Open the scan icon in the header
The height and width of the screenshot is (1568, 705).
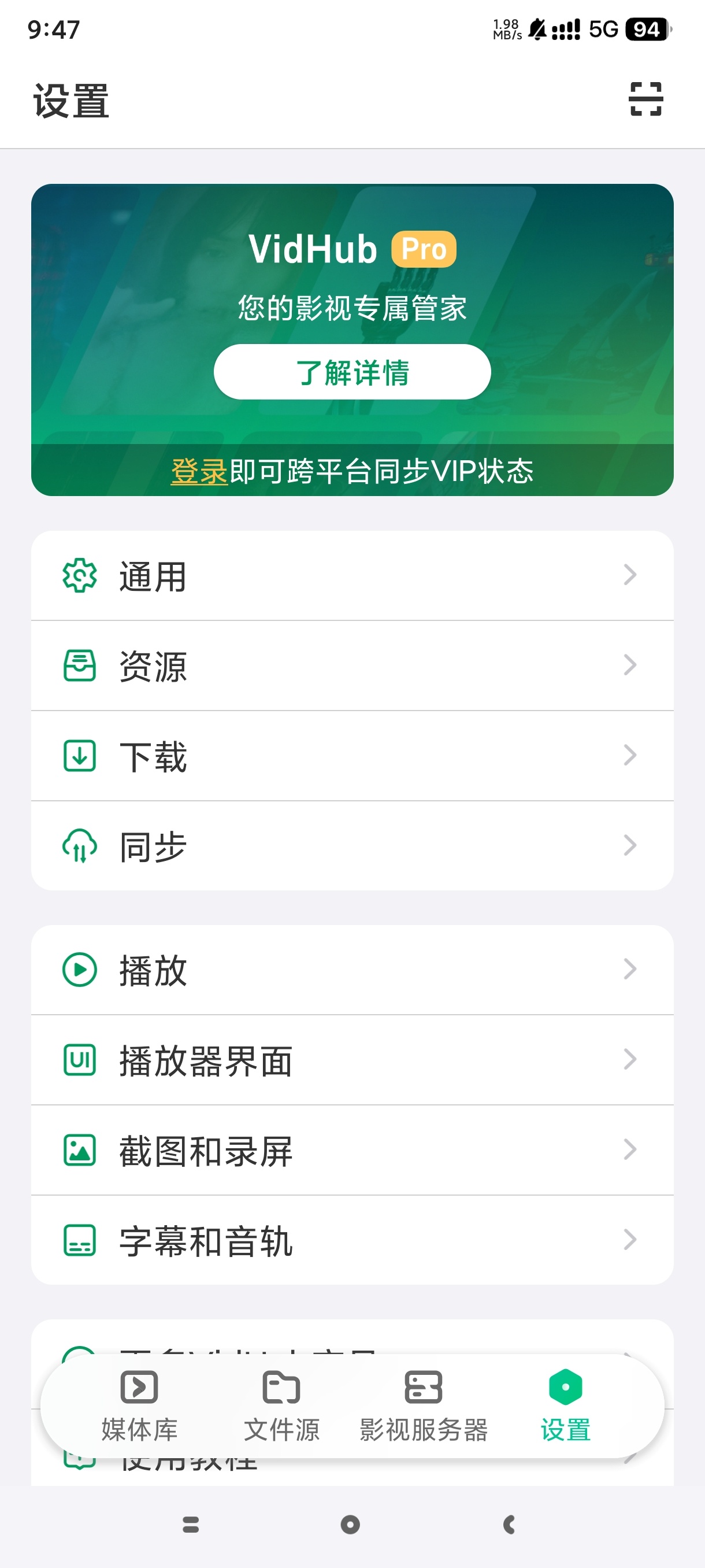[645, 99]
